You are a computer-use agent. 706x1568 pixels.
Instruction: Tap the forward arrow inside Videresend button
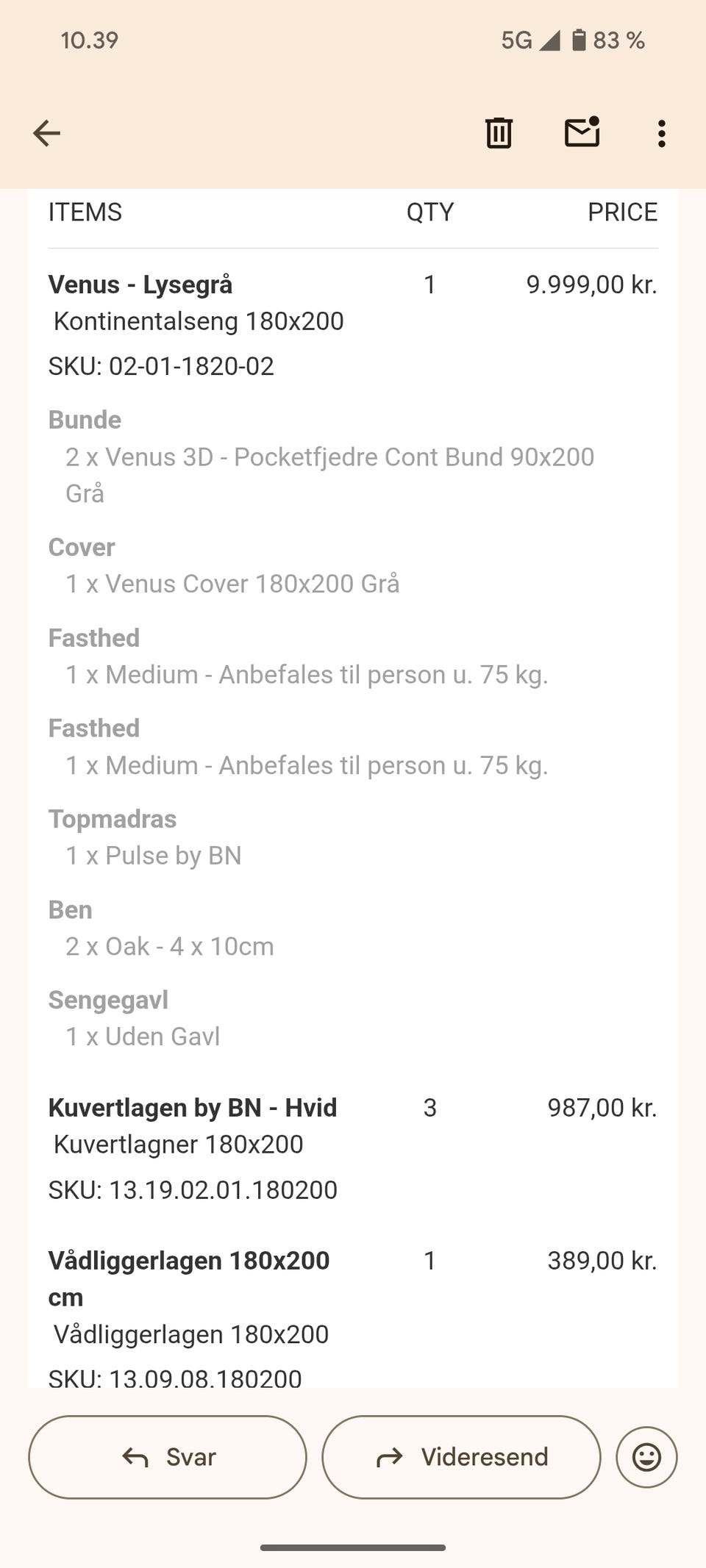tap(388, 1457)
